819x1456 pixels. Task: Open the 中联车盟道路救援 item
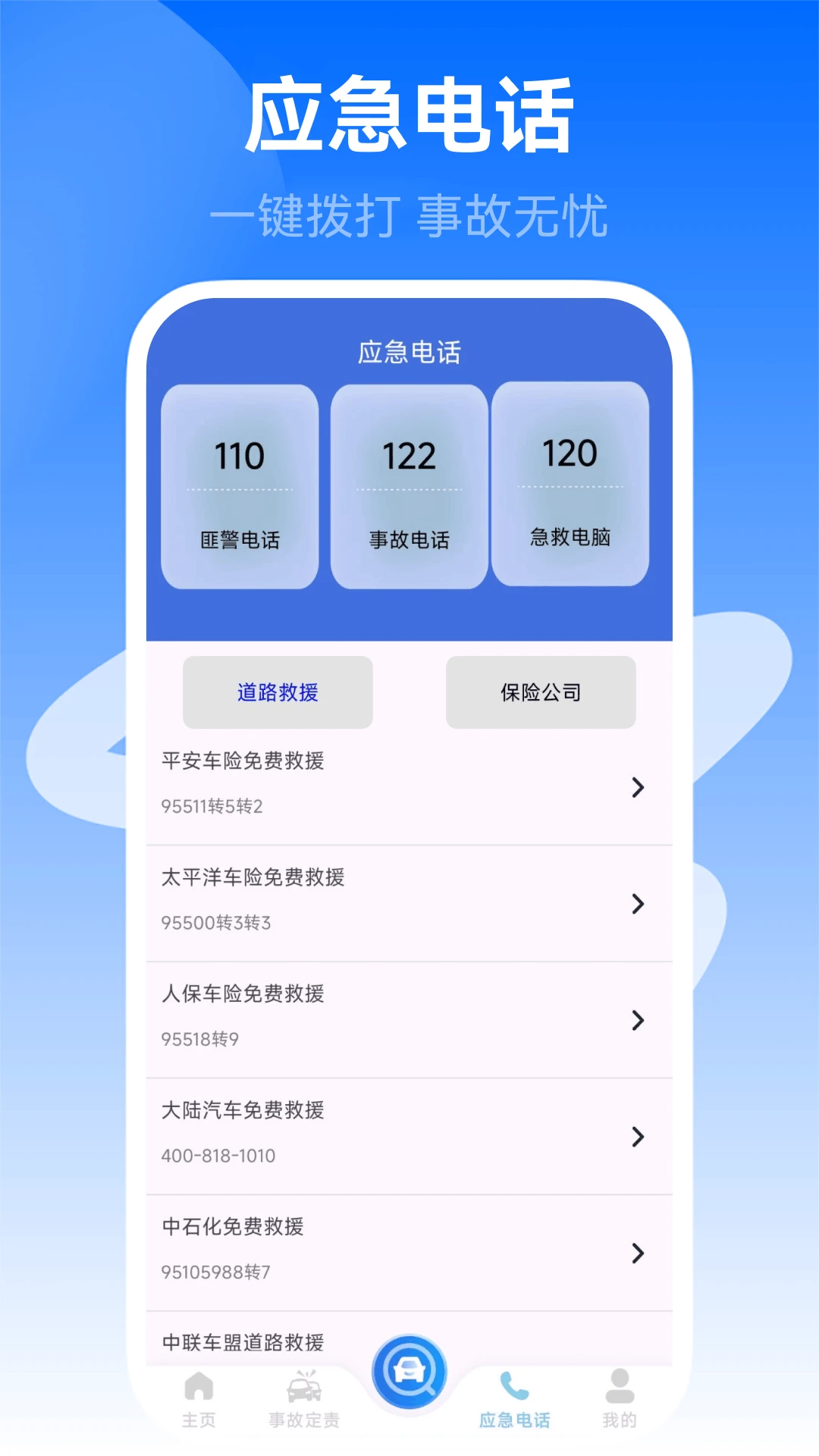tap(244, 1342)
